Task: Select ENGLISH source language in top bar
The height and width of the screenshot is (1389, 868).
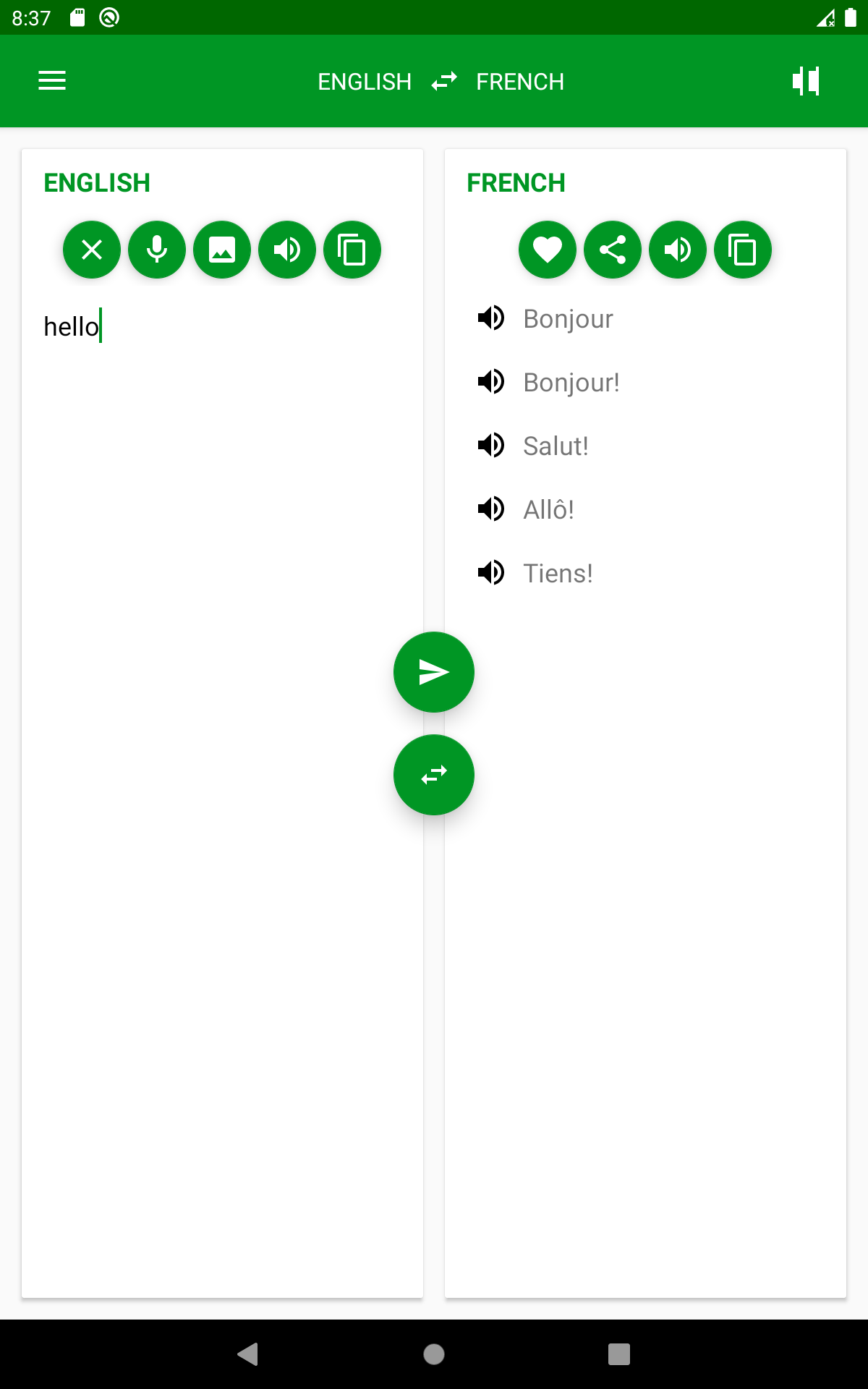Action: tap(365, 82)
